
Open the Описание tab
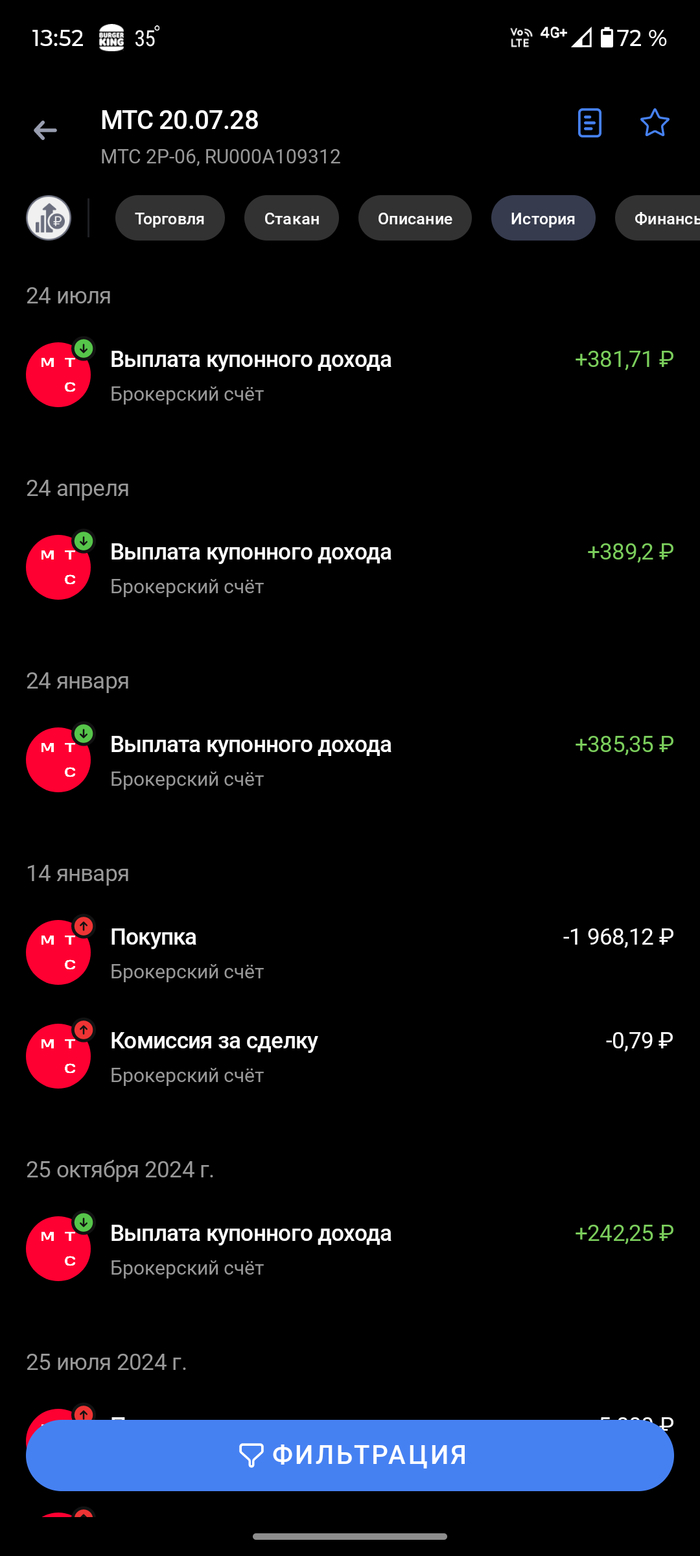pos(415,218)
